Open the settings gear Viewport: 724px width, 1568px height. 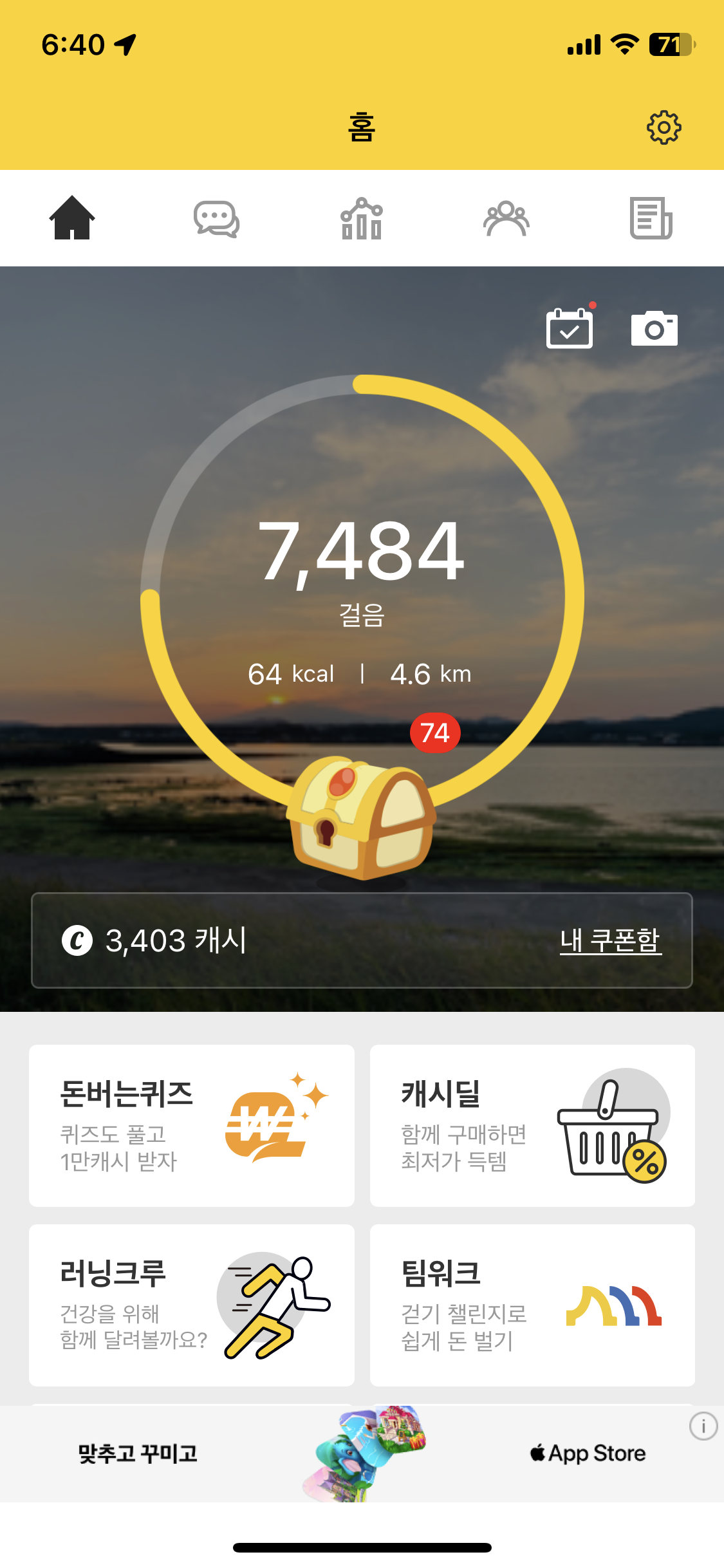(x=664, y=127)
